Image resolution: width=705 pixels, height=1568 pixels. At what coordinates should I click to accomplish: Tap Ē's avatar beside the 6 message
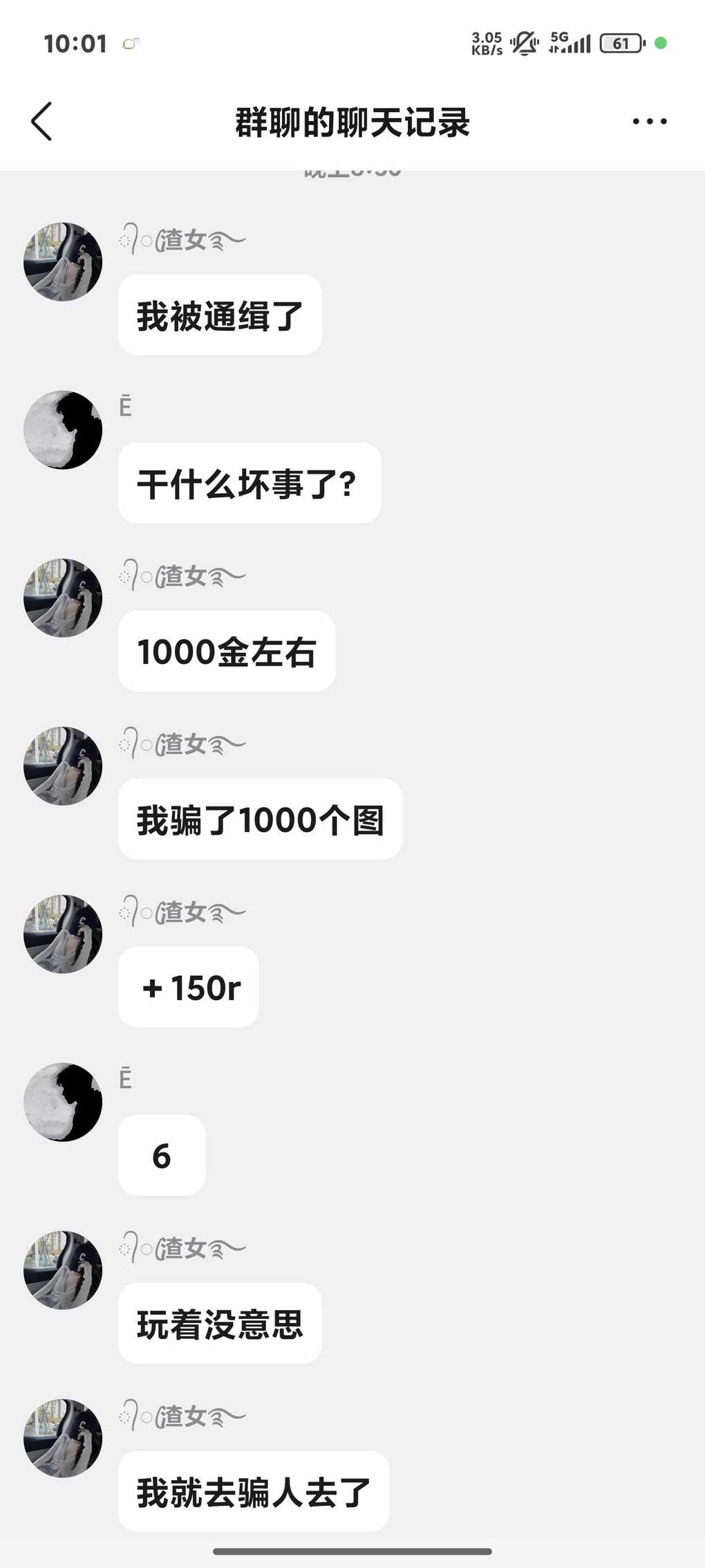coord(63,1102)
